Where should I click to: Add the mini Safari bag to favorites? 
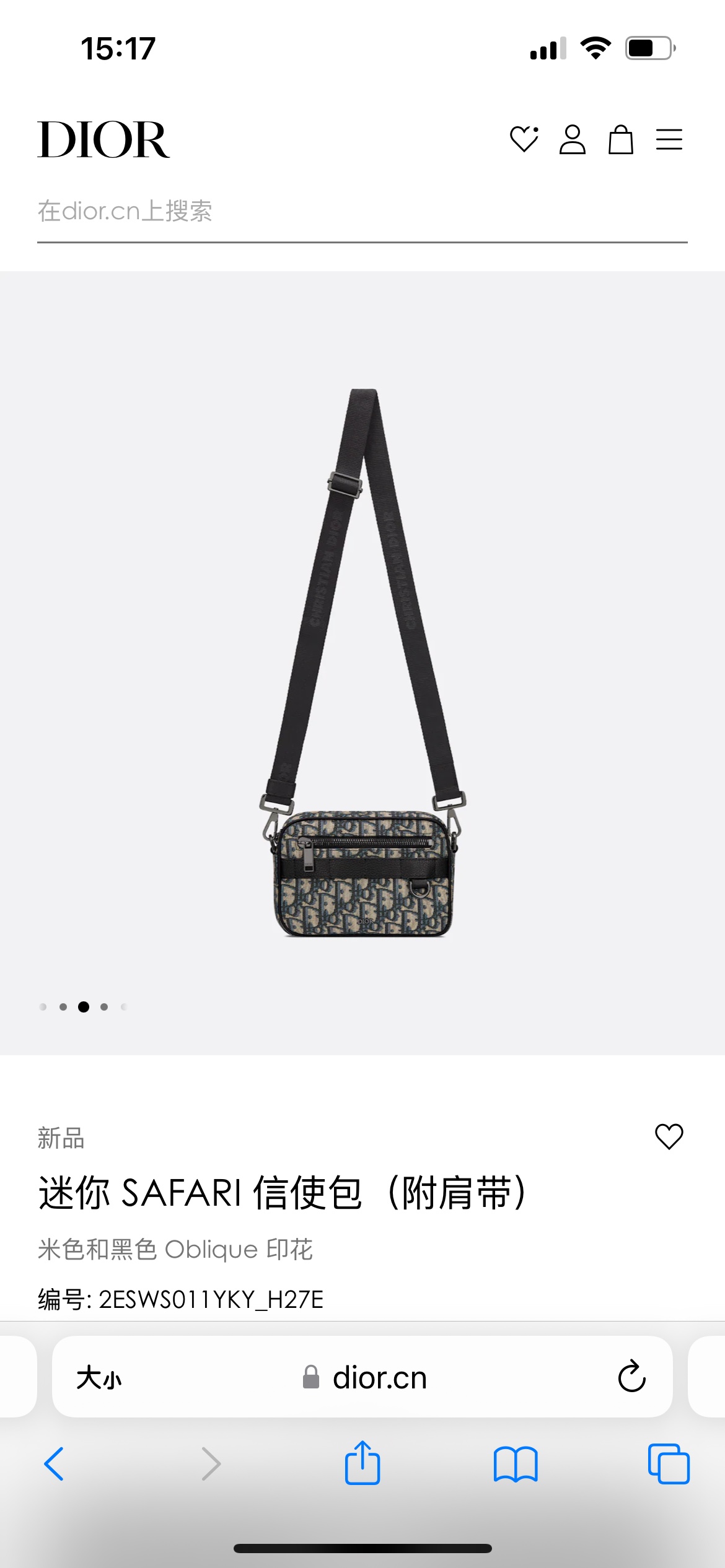point(669,1136)
